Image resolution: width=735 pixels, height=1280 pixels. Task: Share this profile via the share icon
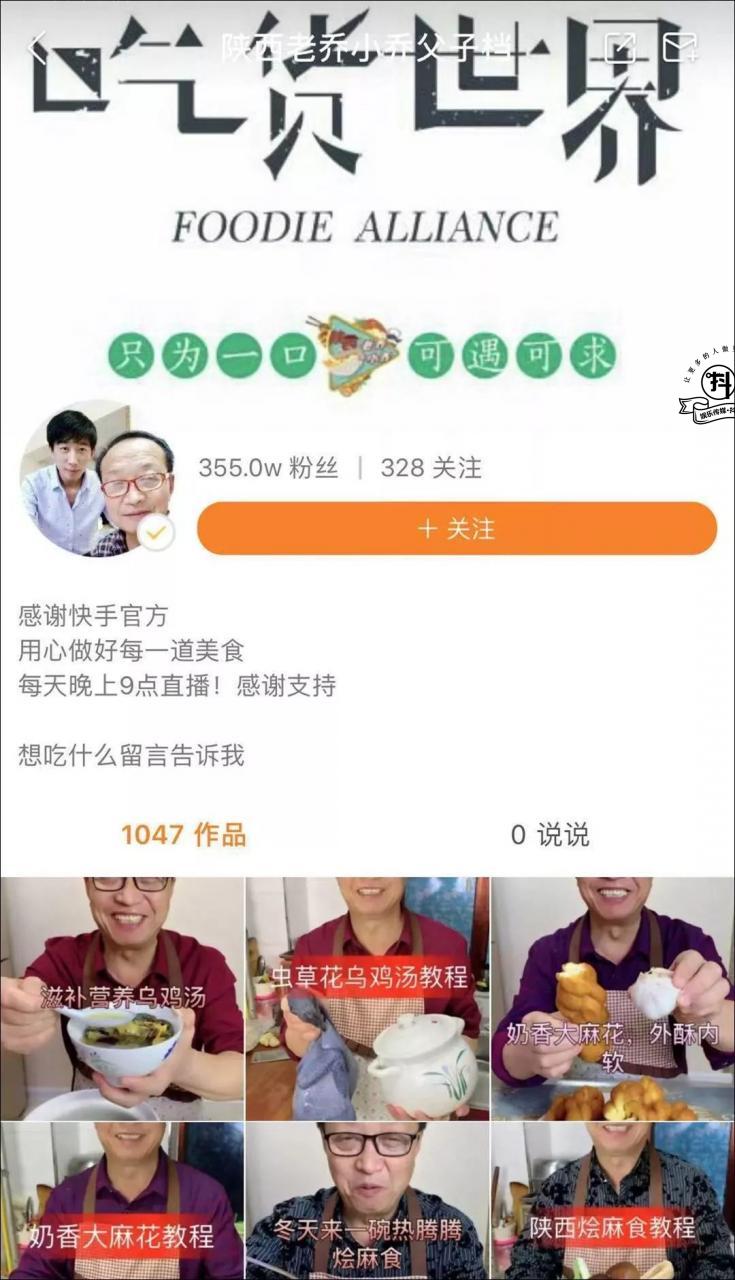pyautogui.click(x=620, y=47)
